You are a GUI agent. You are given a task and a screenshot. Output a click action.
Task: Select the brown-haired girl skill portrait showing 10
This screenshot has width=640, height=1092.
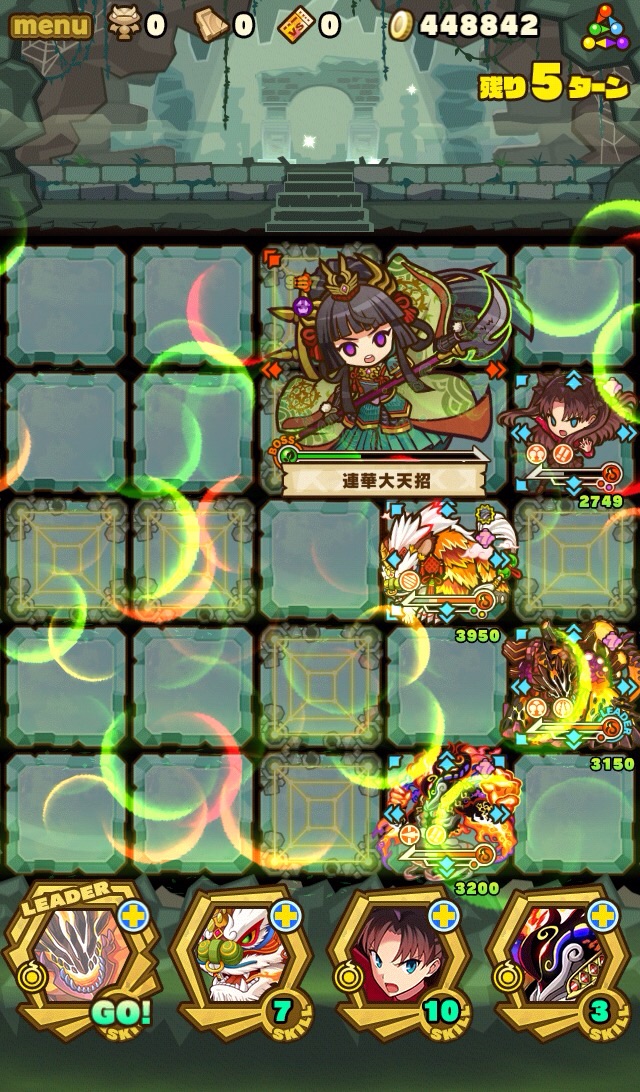coord(400,961)
